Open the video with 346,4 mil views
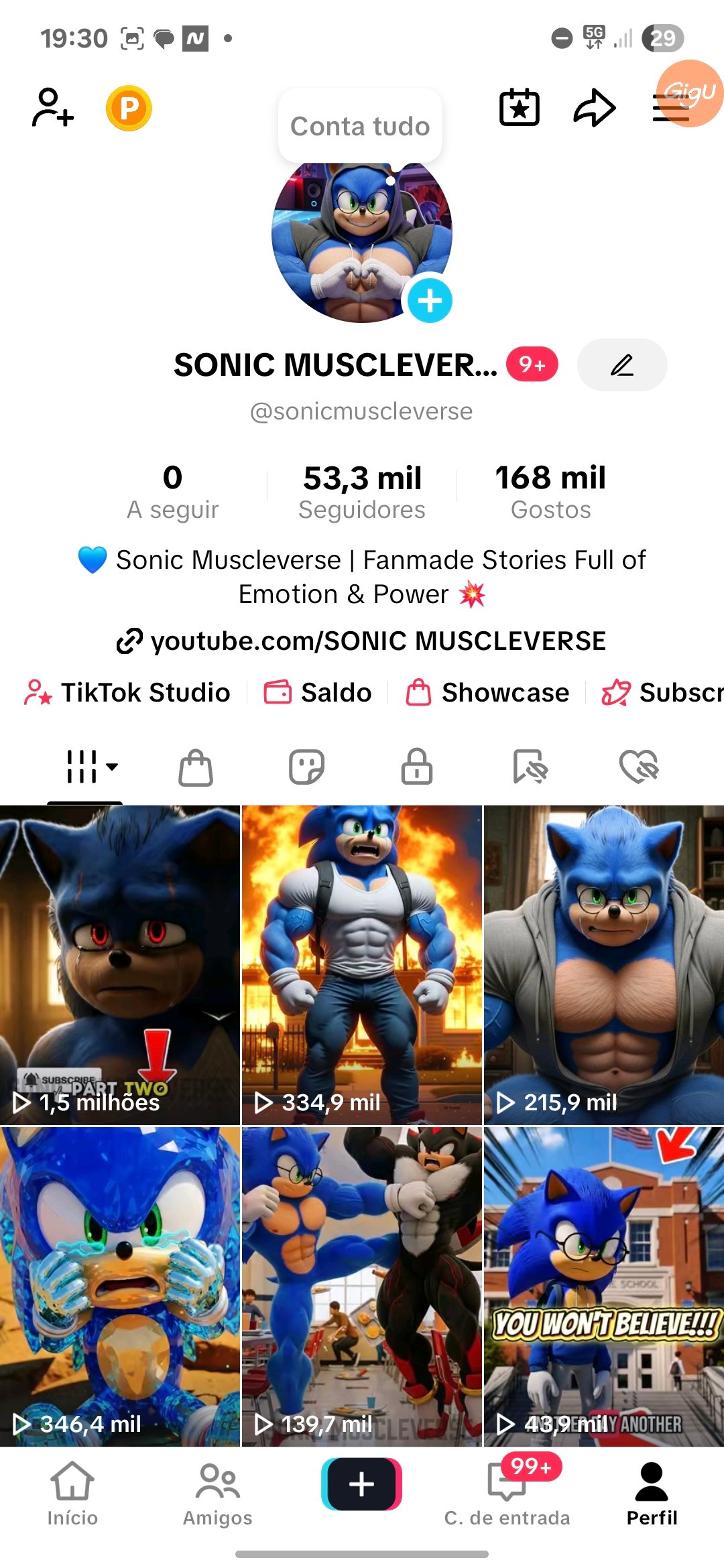The image size is (724, 1568). tap(120, 1287)
